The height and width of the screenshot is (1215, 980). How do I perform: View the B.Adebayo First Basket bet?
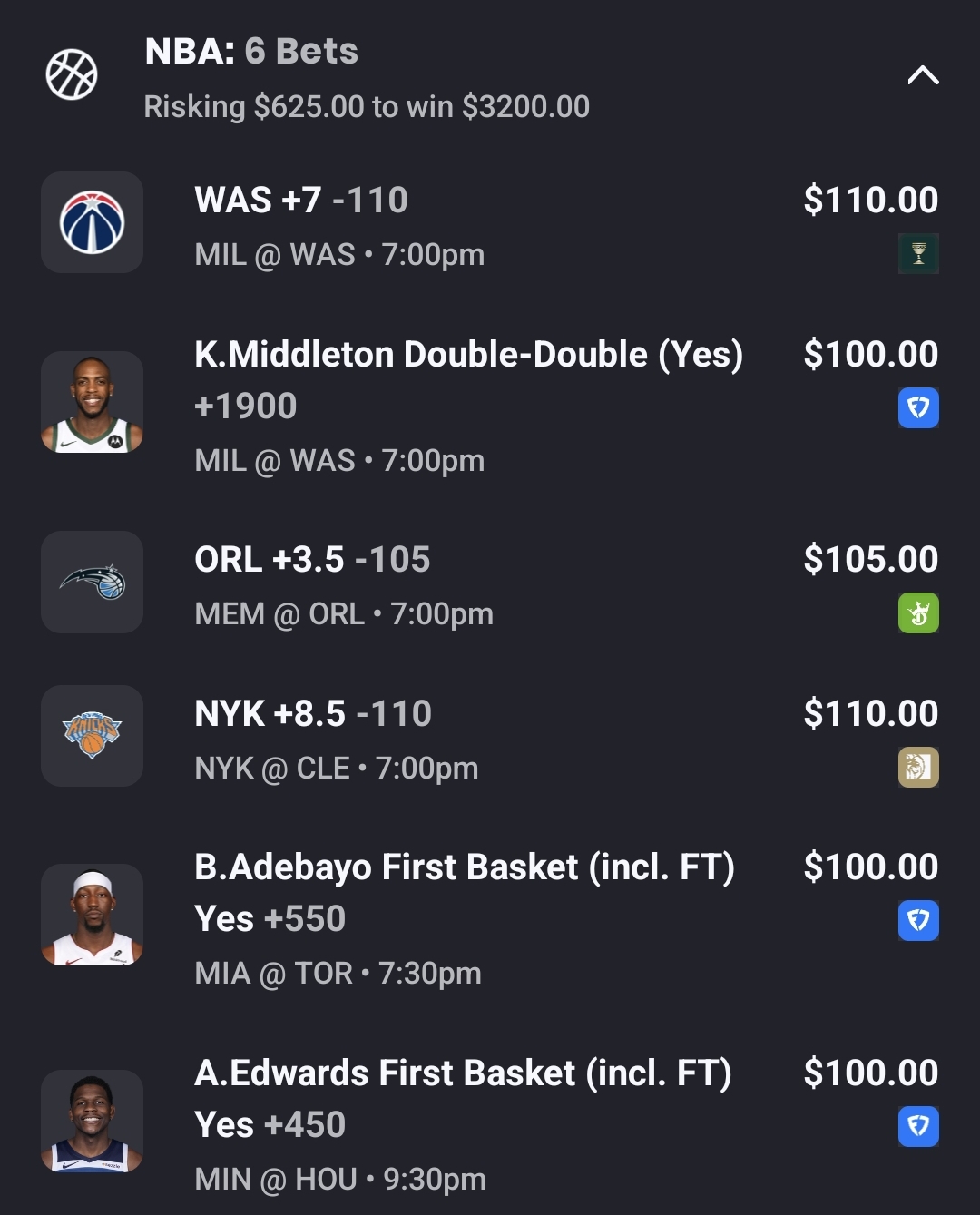tap(464, 867)
